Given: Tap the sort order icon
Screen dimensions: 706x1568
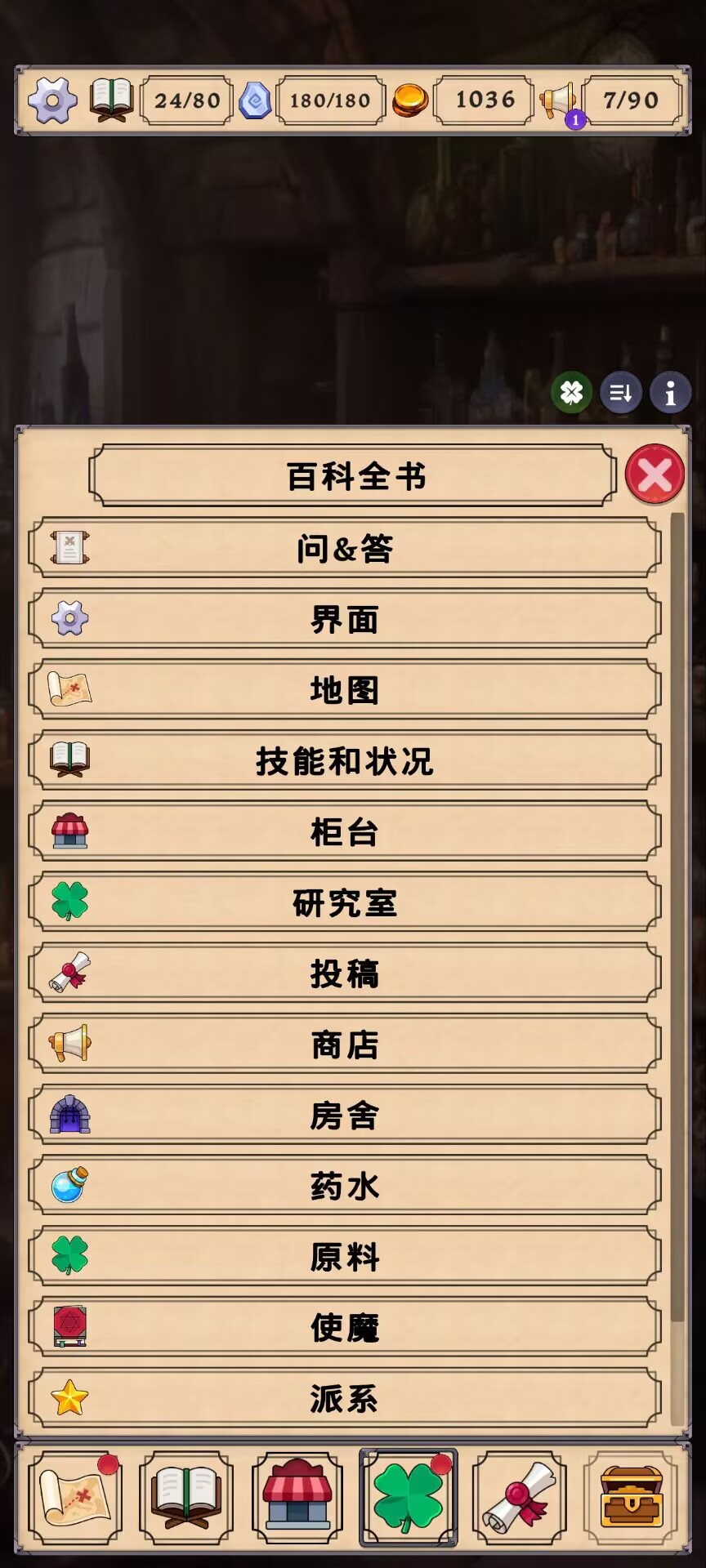Looking at the screenshot, I should point(620,394).
